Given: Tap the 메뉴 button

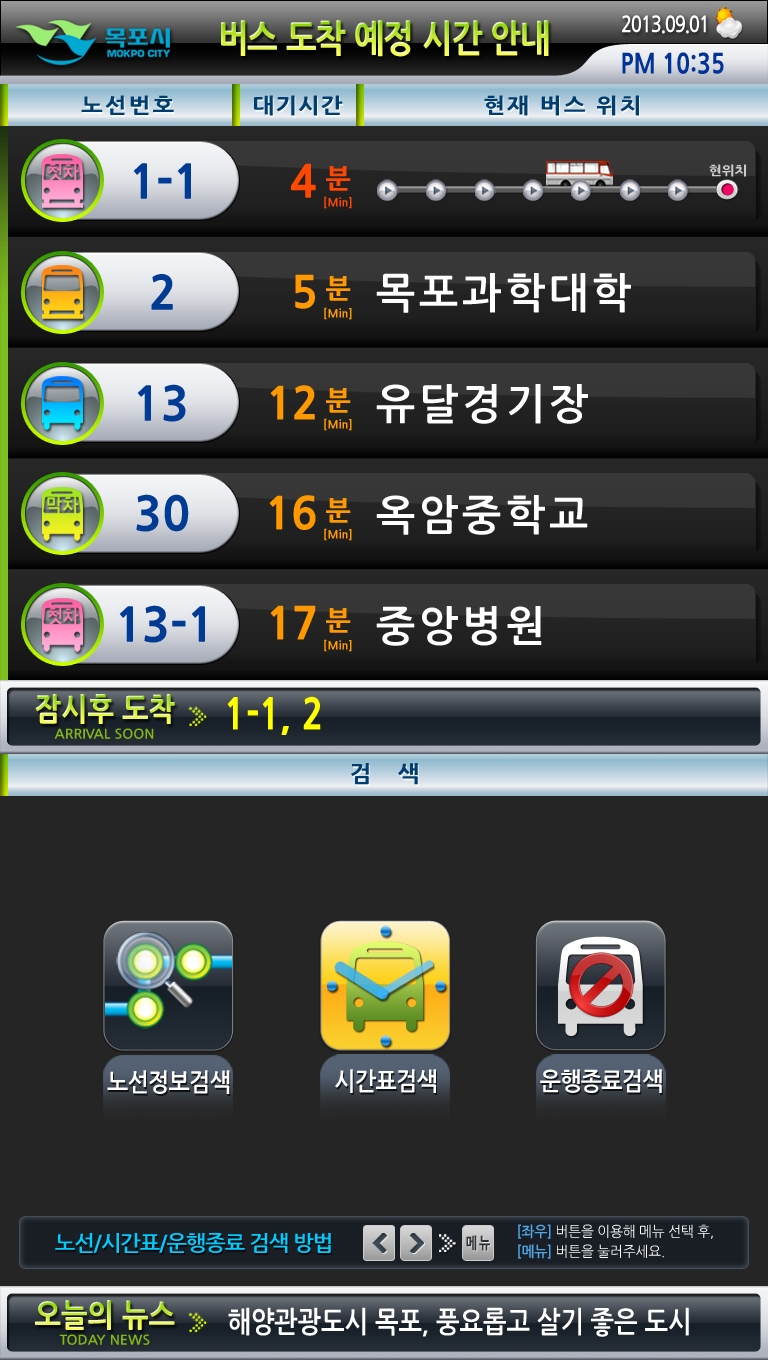Looking at the screenshot, I should 478,1243.
